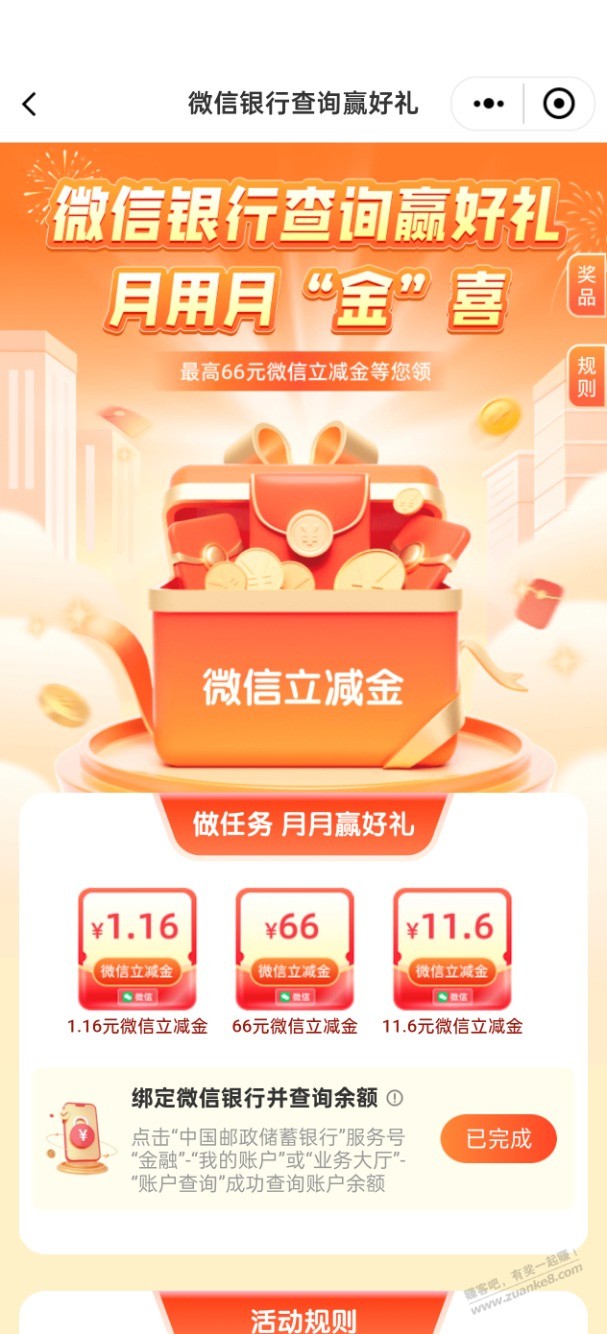The image size is (607, 1334).
Task: Close the mini program with the circle button
Action: tap(558, 104)
